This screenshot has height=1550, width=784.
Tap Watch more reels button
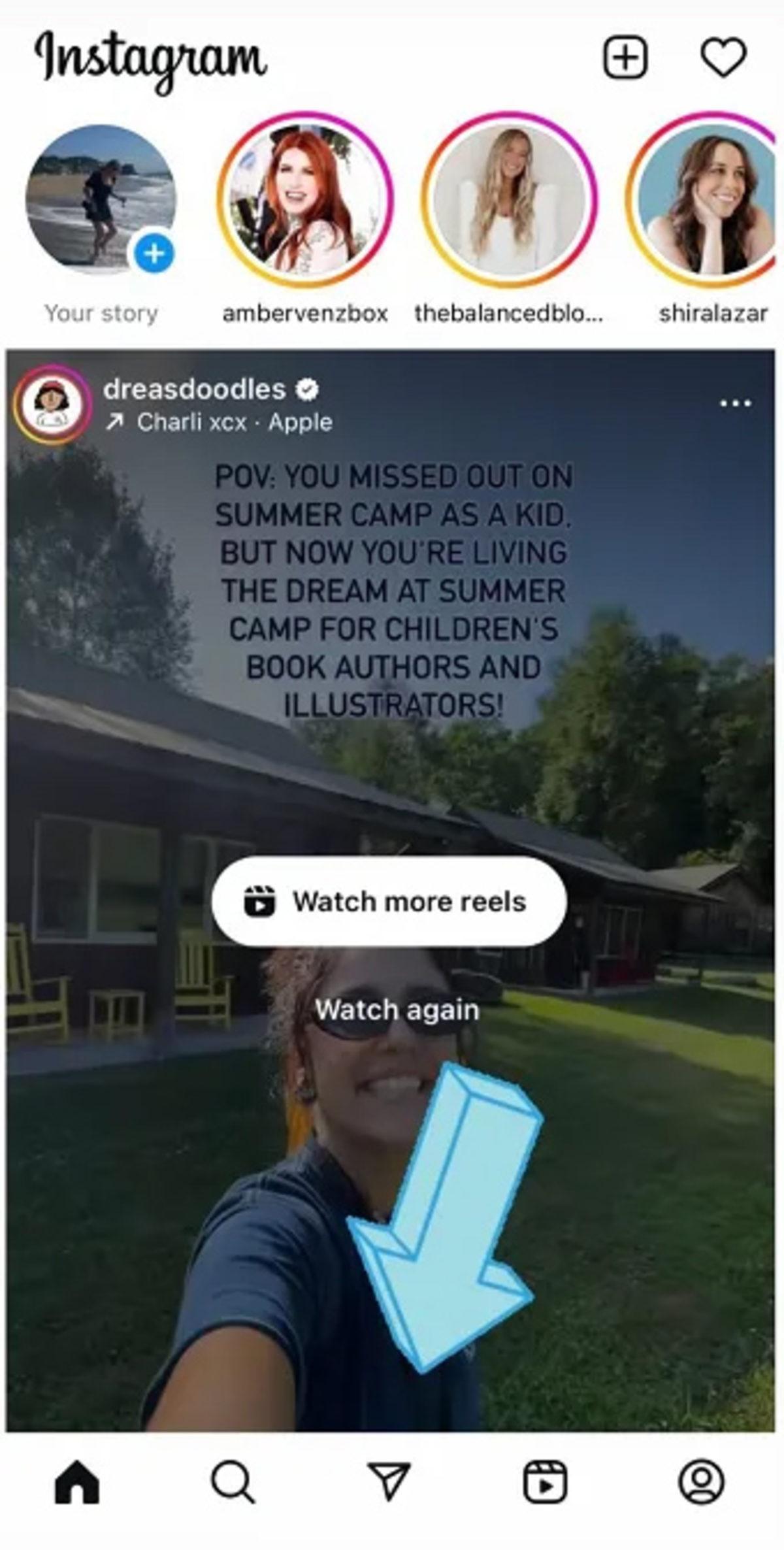pos(389,902)
